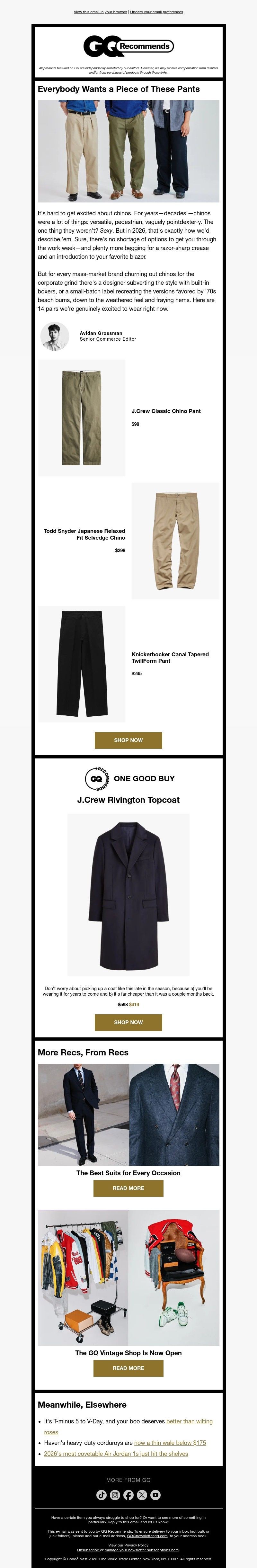
Task: View the Knickerbocker Canal Tapered pant image
Action: tap(82, 663)
